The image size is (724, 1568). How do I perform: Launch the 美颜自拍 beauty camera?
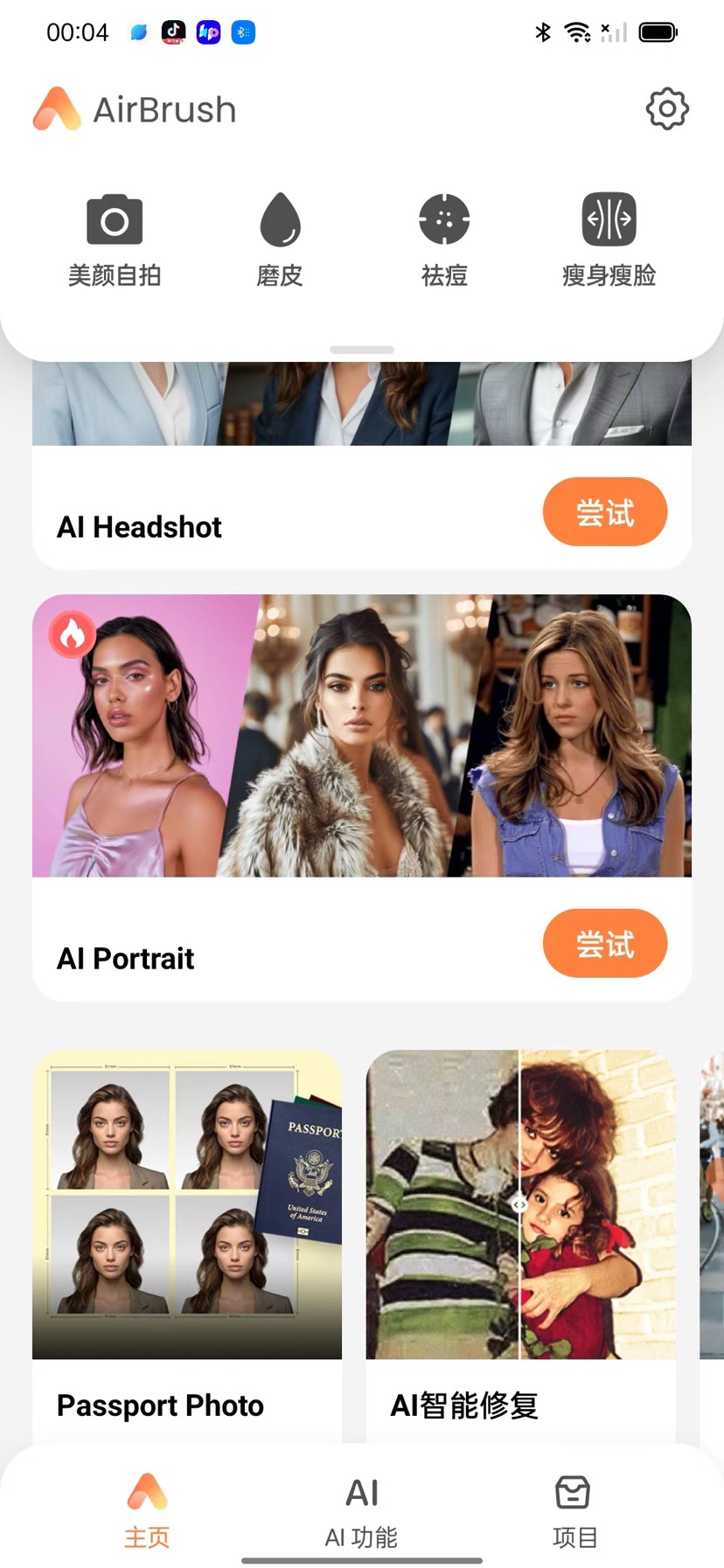point(115,238)
